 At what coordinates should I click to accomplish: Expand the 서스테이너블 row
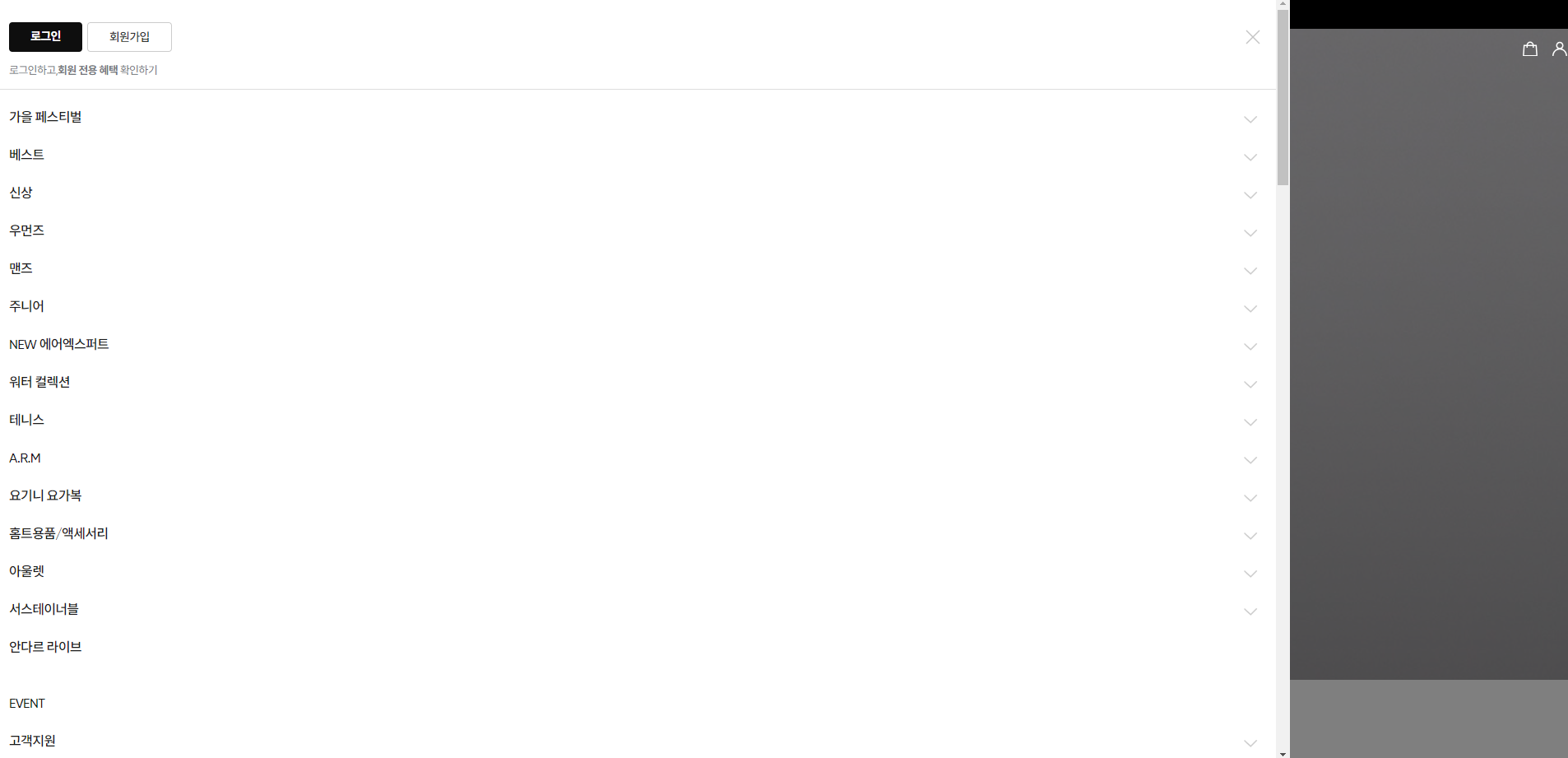coord(1250,612)
